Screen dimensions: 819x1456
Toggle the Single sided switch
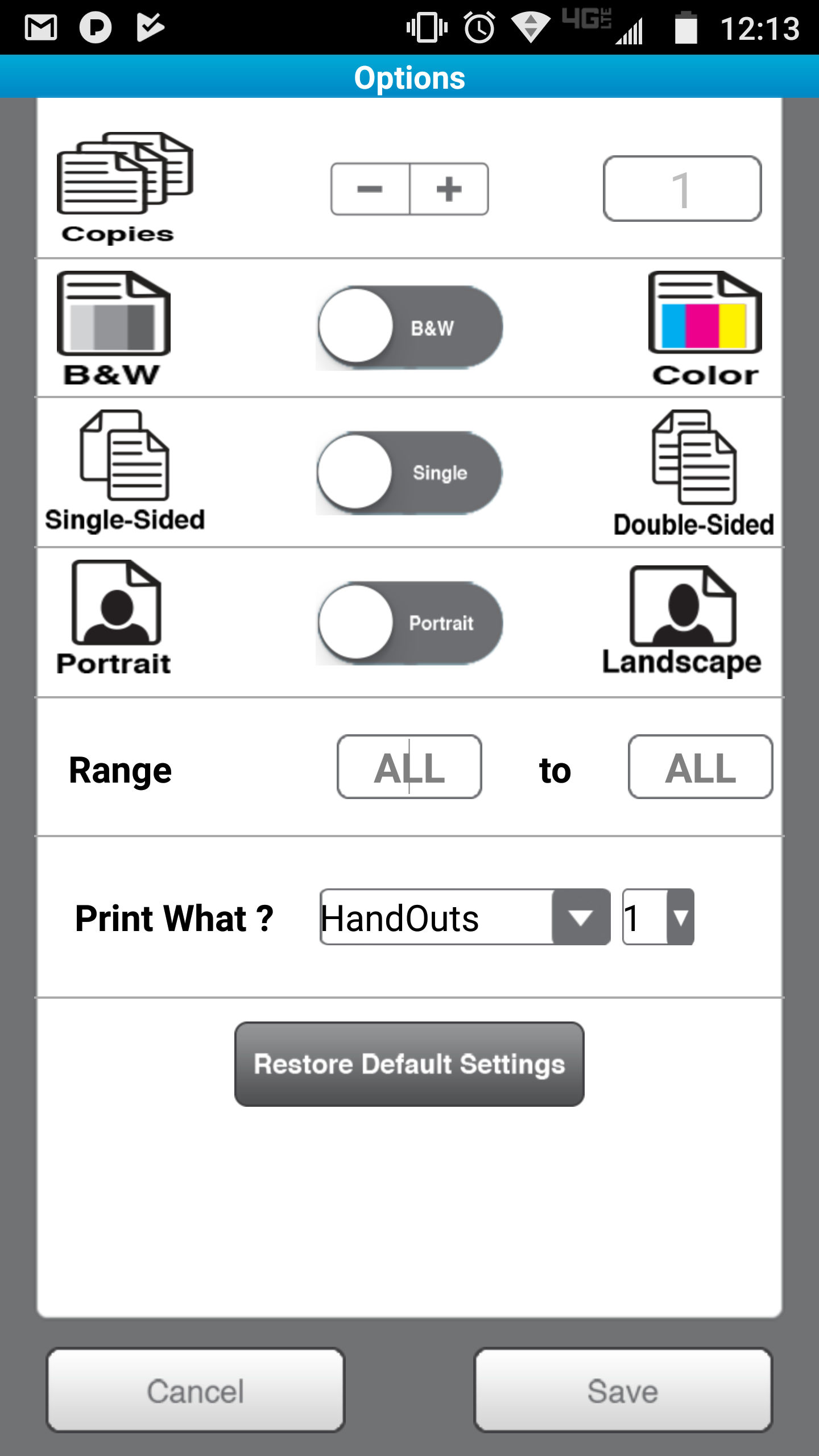click(x=409, y=473)
